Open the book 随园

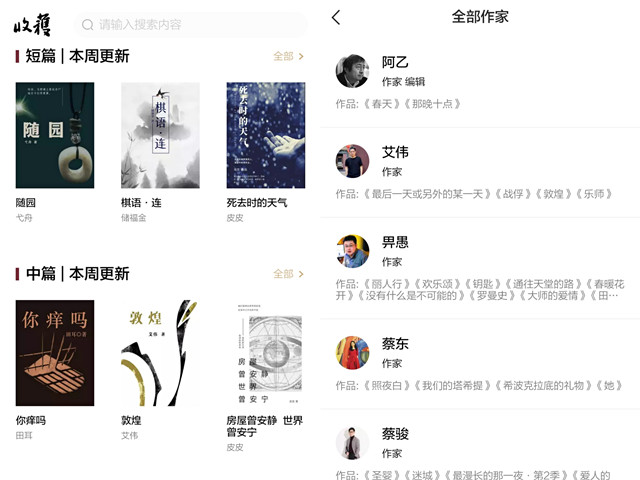point(55,135)
